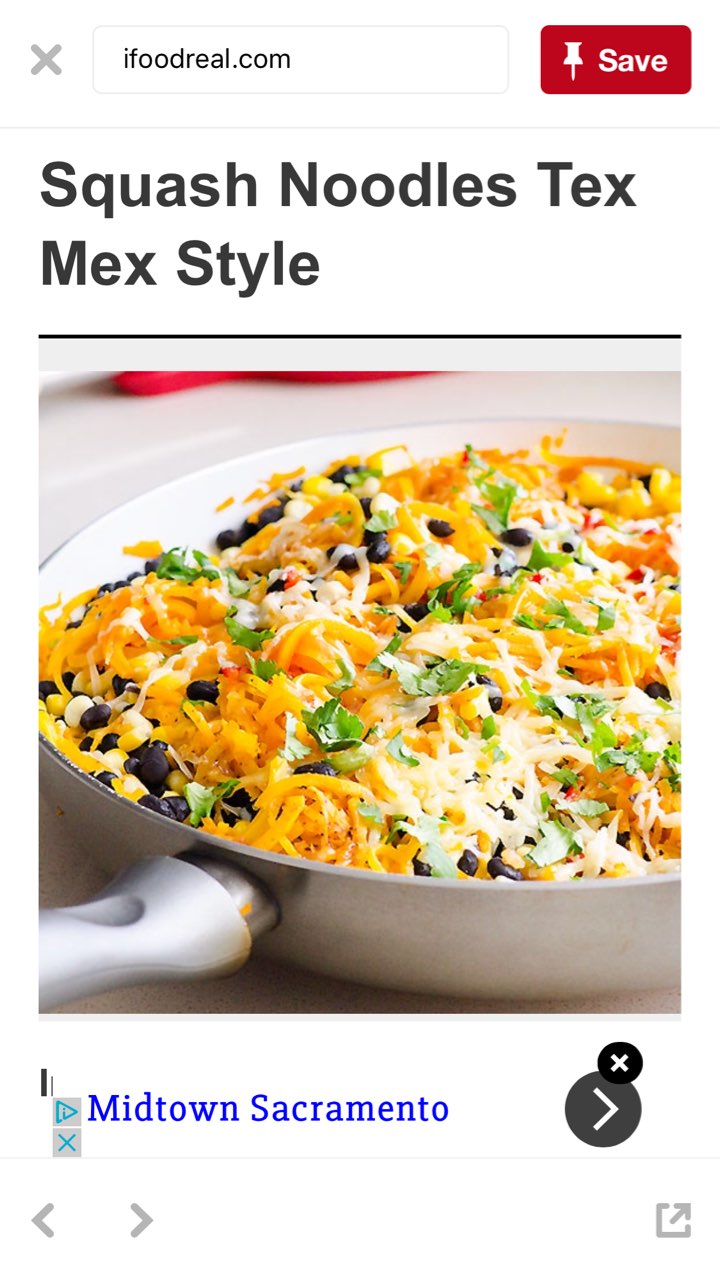Click the Pinterest pin icon on Save button
720x1280 pixels.
(x=573, y=59)
